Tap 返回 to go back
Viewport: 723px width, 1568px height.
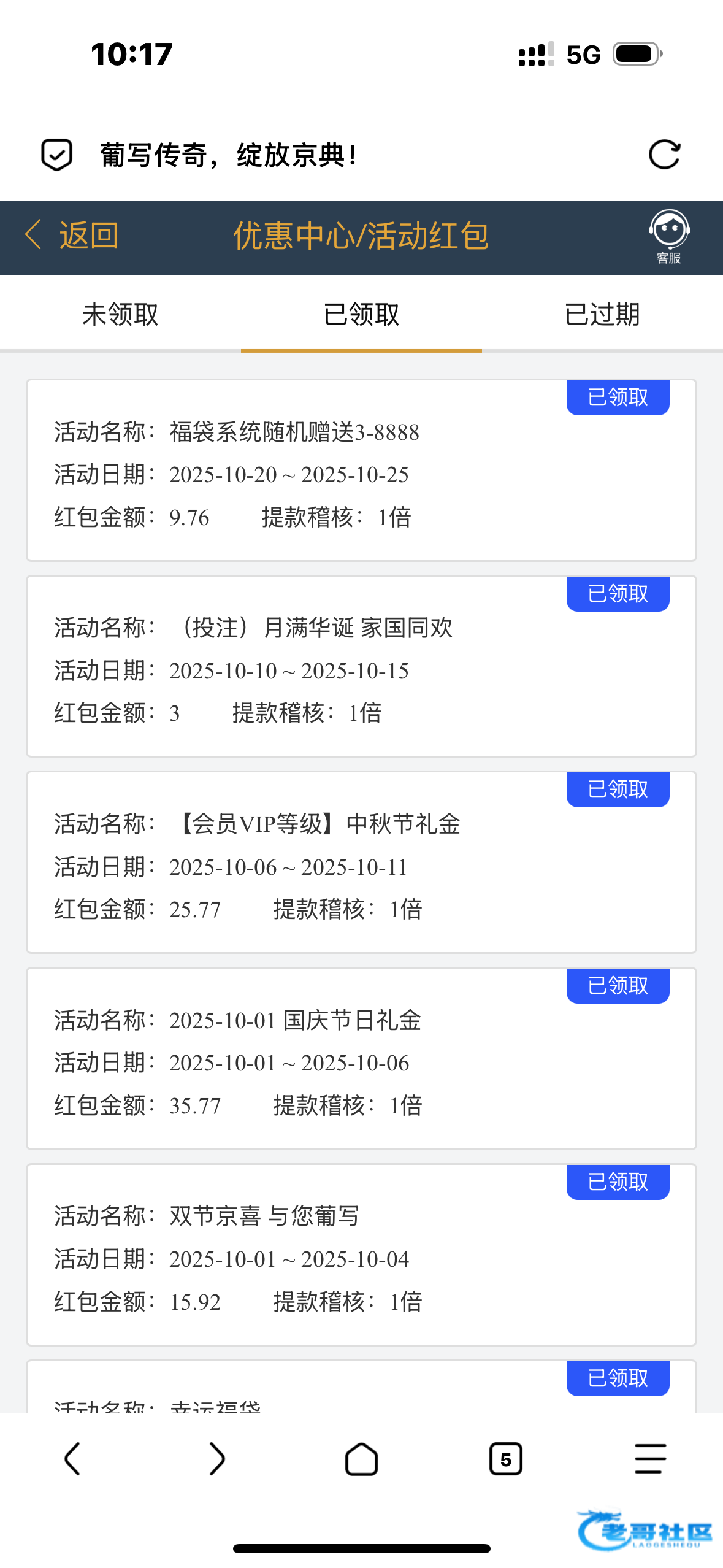point(72,236)
